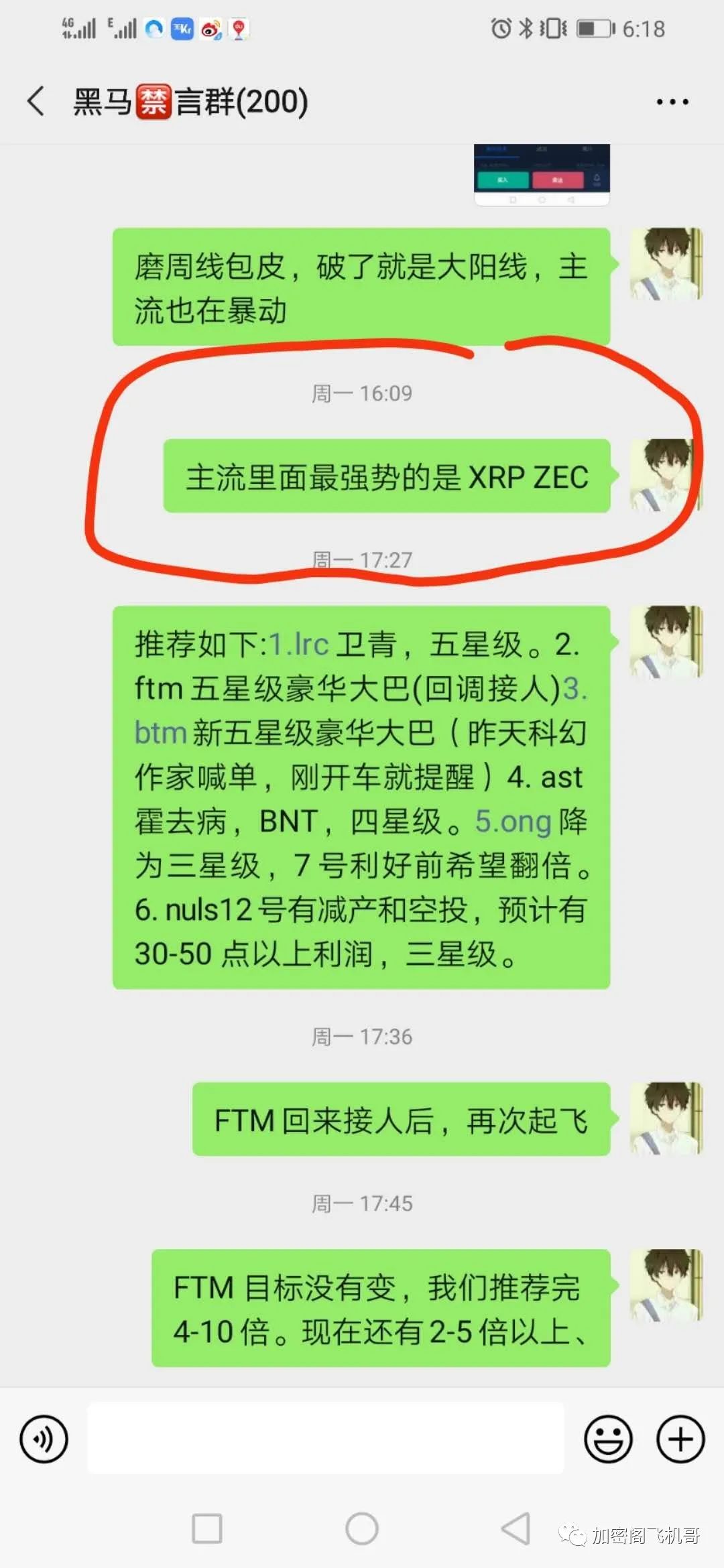Return to chat list via back arrow
The image size is (724, 1568).
(37, 101)
